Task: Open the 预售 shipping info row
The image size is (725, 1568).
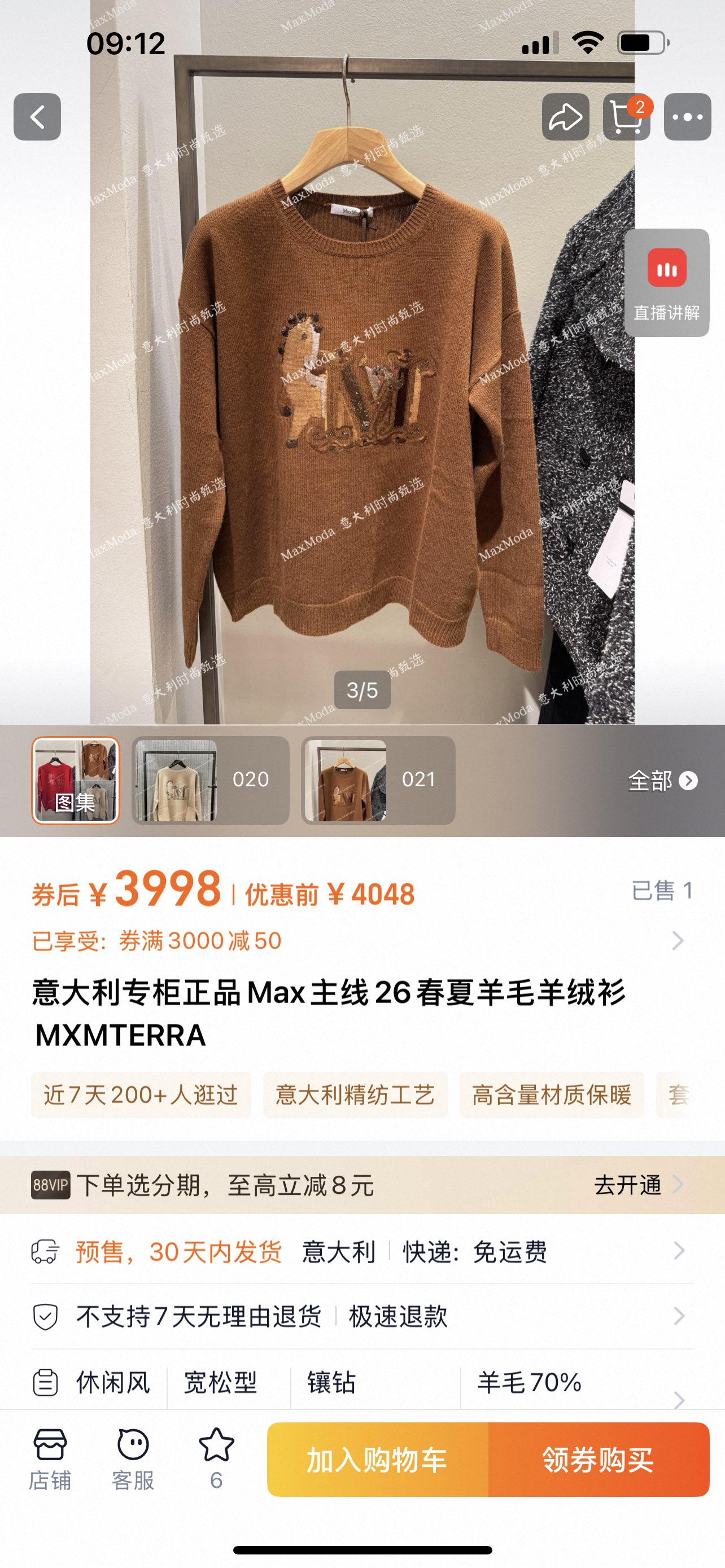Action: point(361,1251)
